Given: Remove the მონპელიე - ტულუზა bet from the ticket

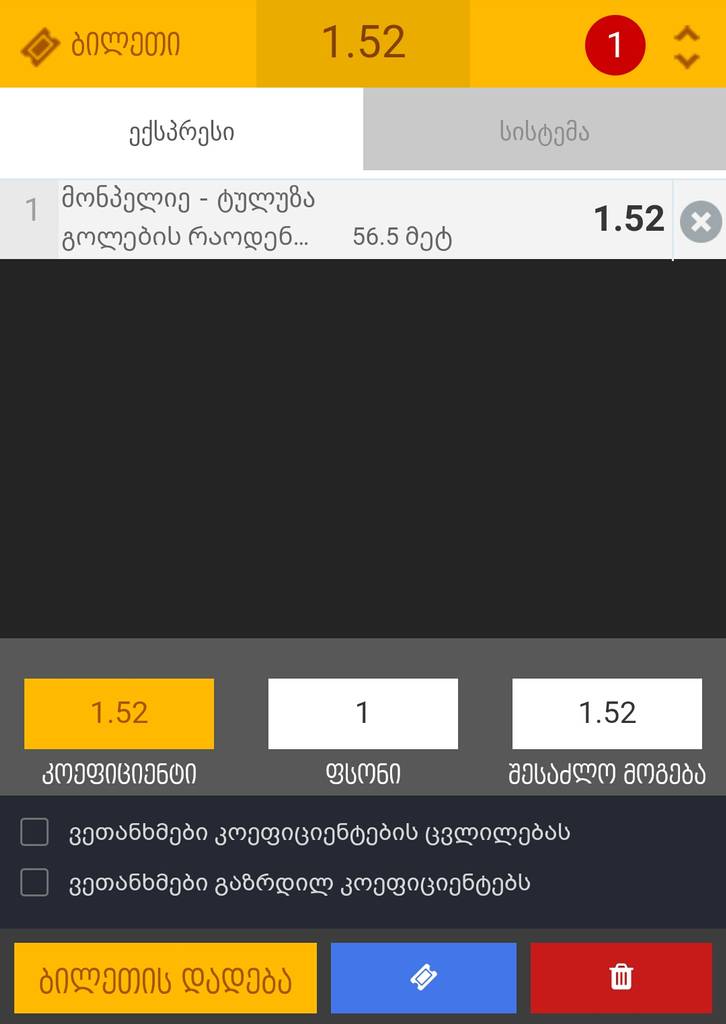Looking at the screenshot, I should tap(701, 221).
